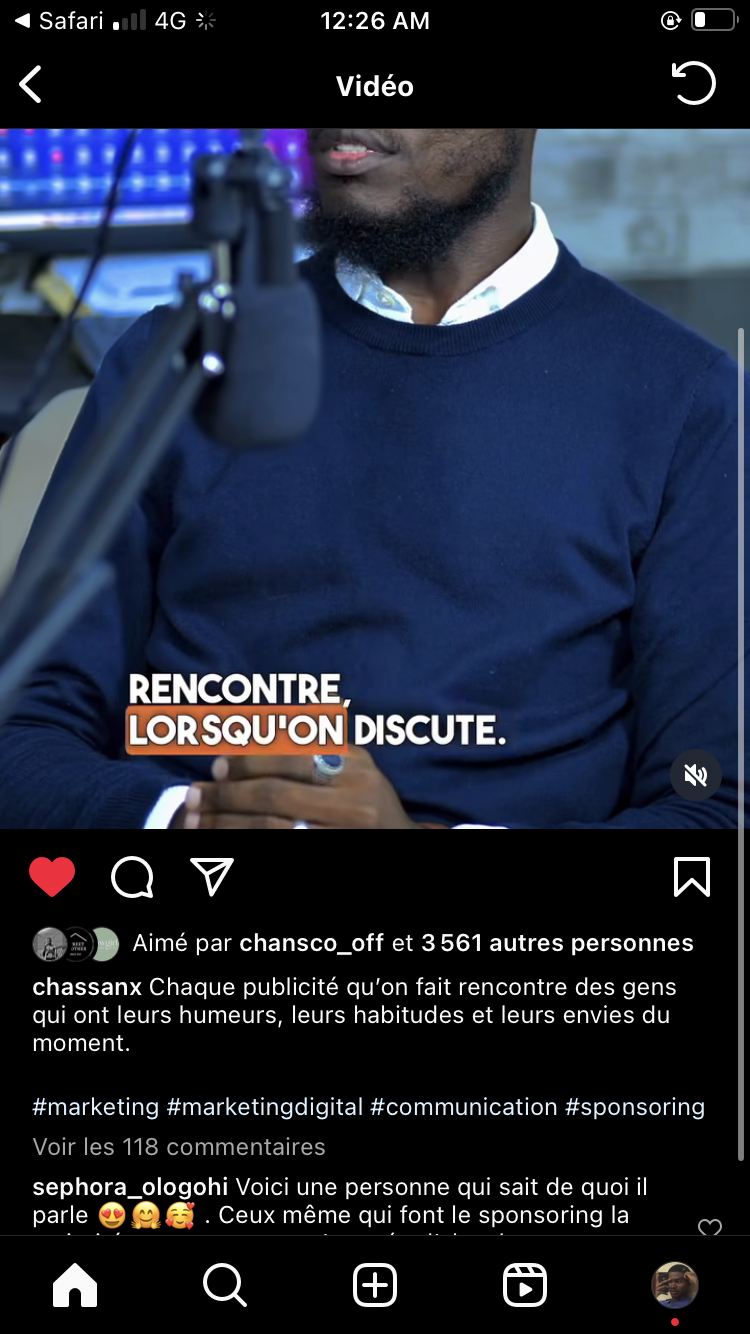
Task: Open the #sponsoring hashtag
Action: [635, 1107]
